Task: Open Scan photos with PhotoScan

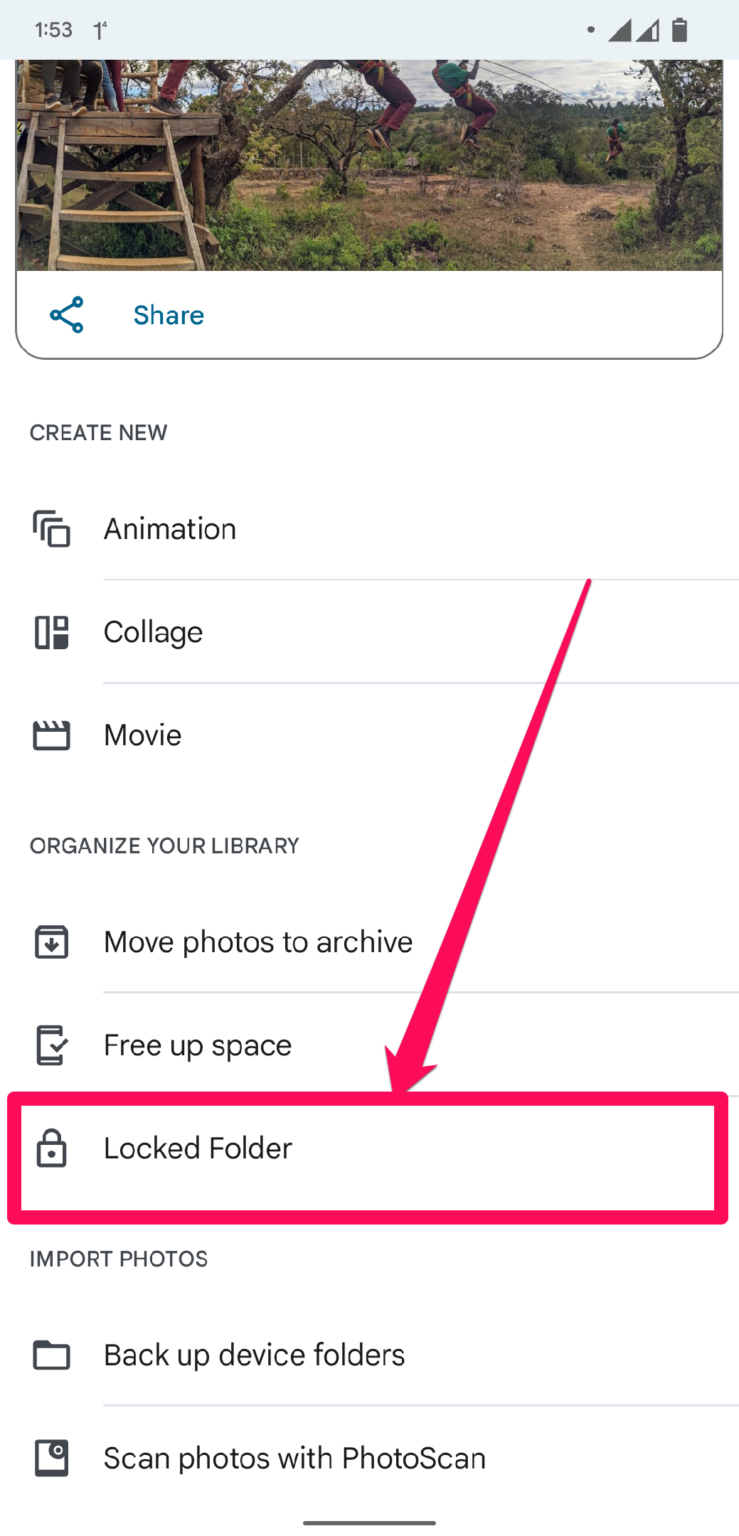Action: coord(369,1458)
